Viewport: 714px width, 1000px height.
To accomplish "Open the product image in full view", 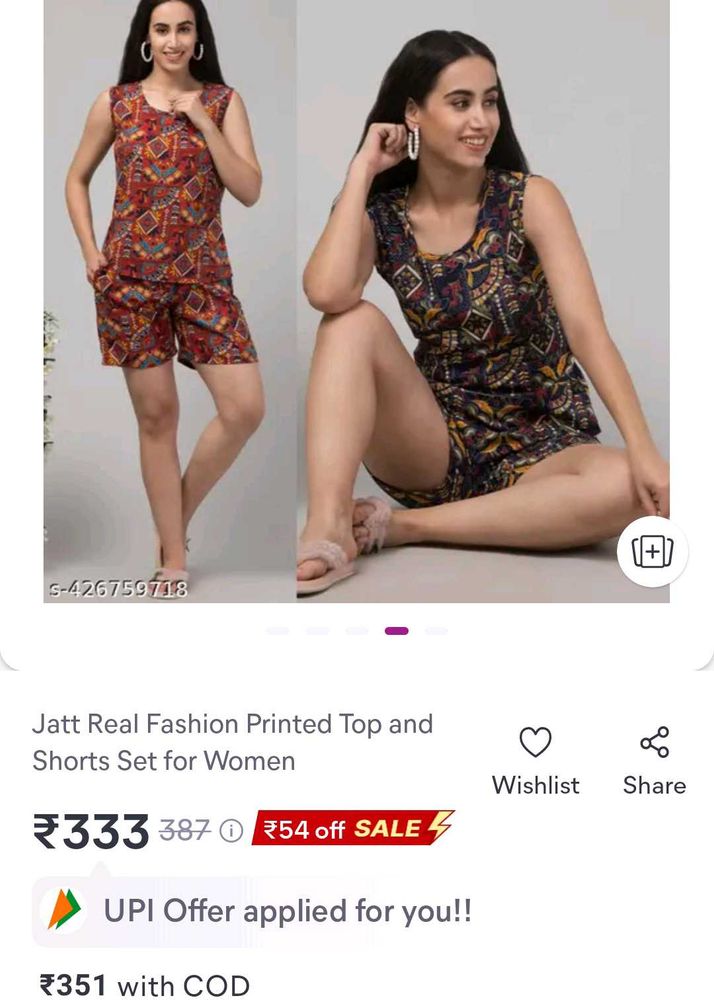I will pos(356,300).
